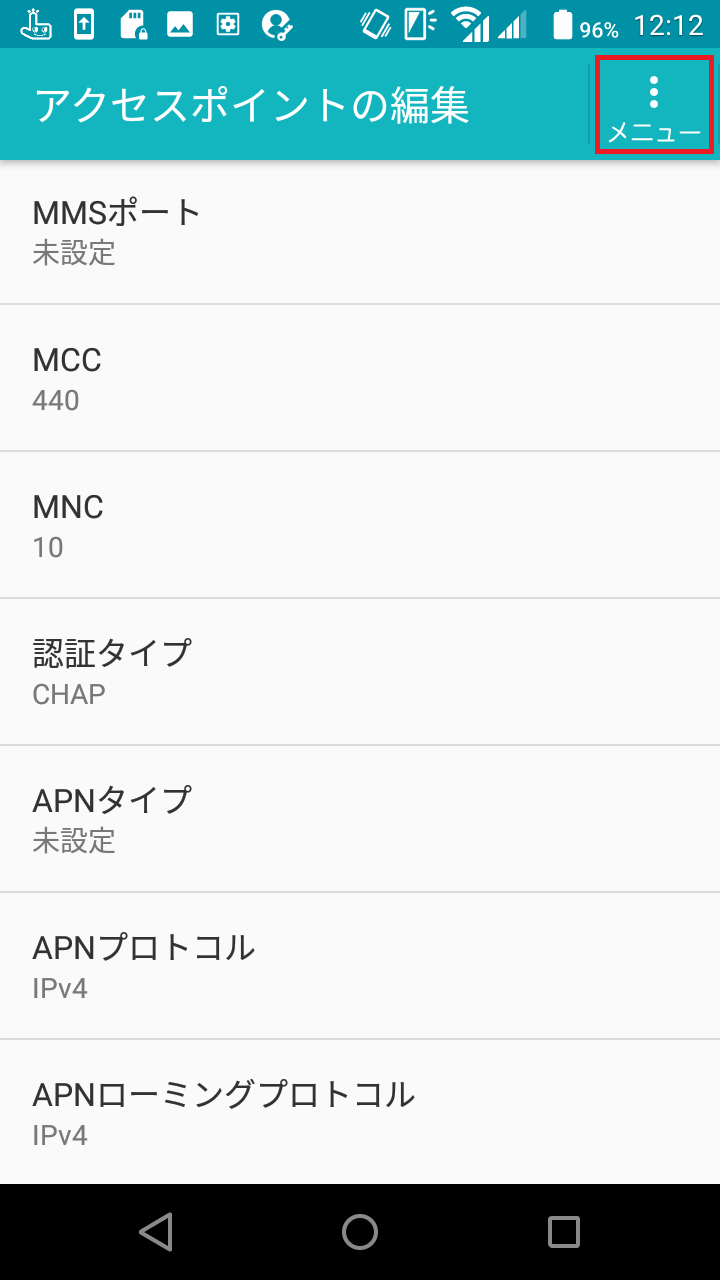Edit the MNC value 10
The image size is (720, 1280).
pos(360,524)
